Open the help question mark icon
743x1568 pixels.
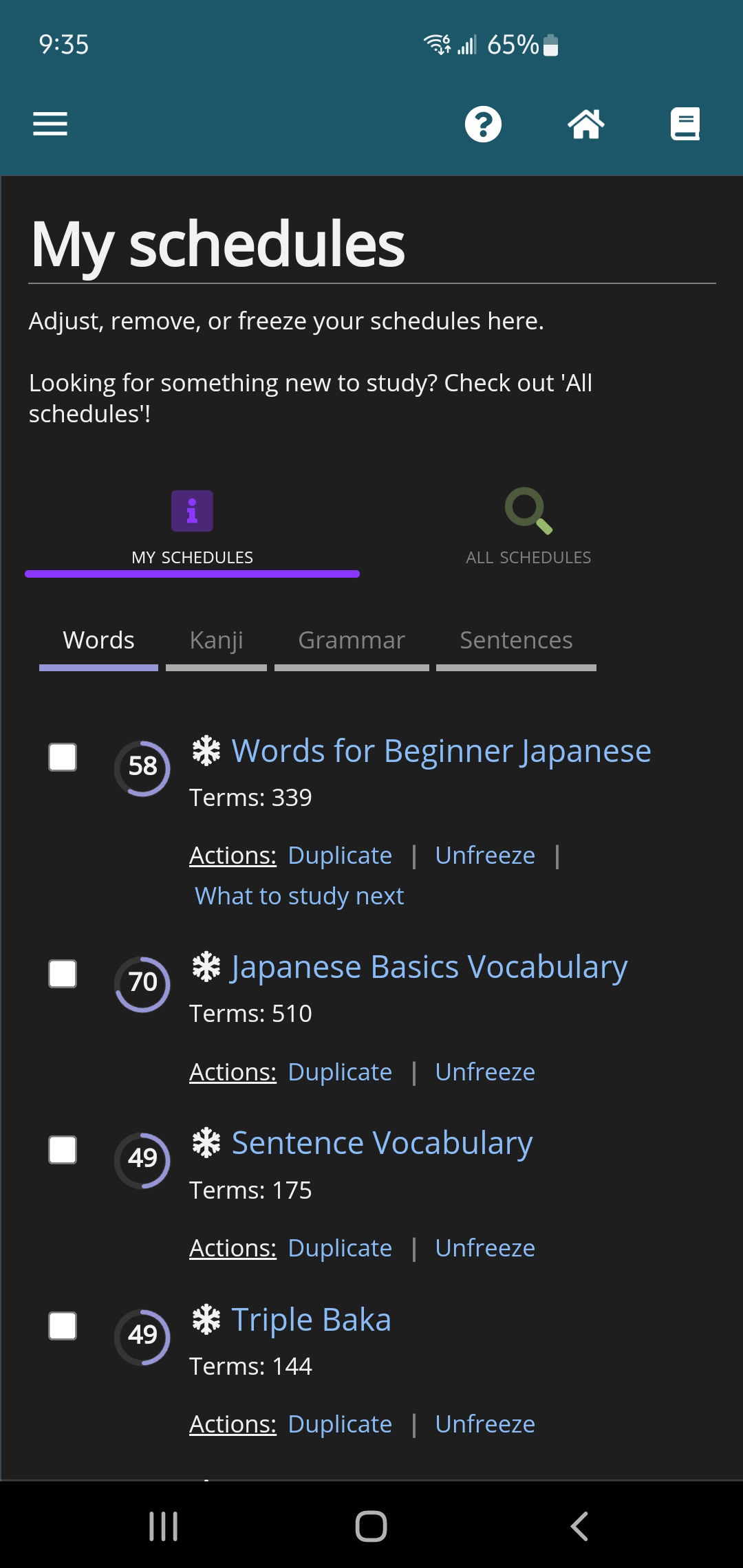pos(483,124)
